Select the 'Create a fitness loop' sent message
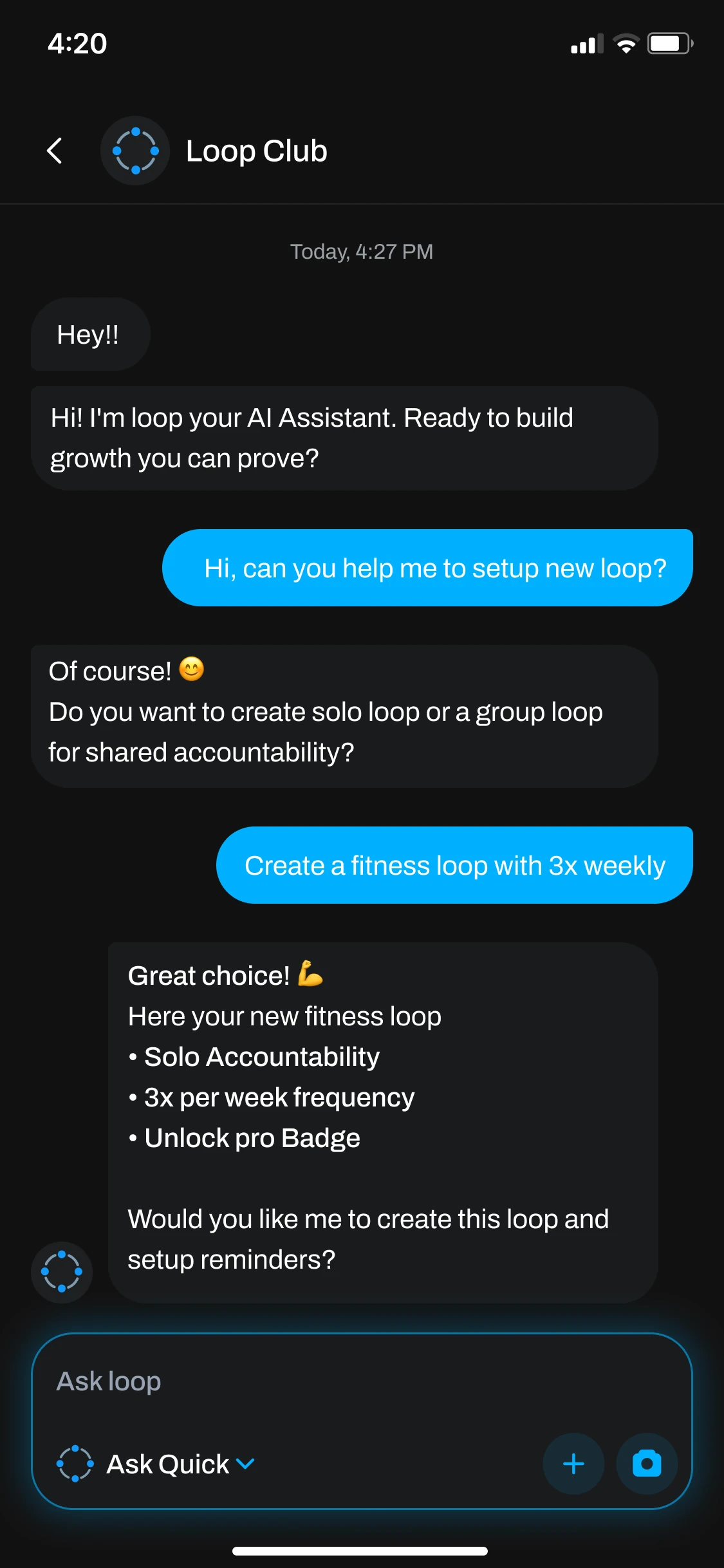 tap(454, 865)
